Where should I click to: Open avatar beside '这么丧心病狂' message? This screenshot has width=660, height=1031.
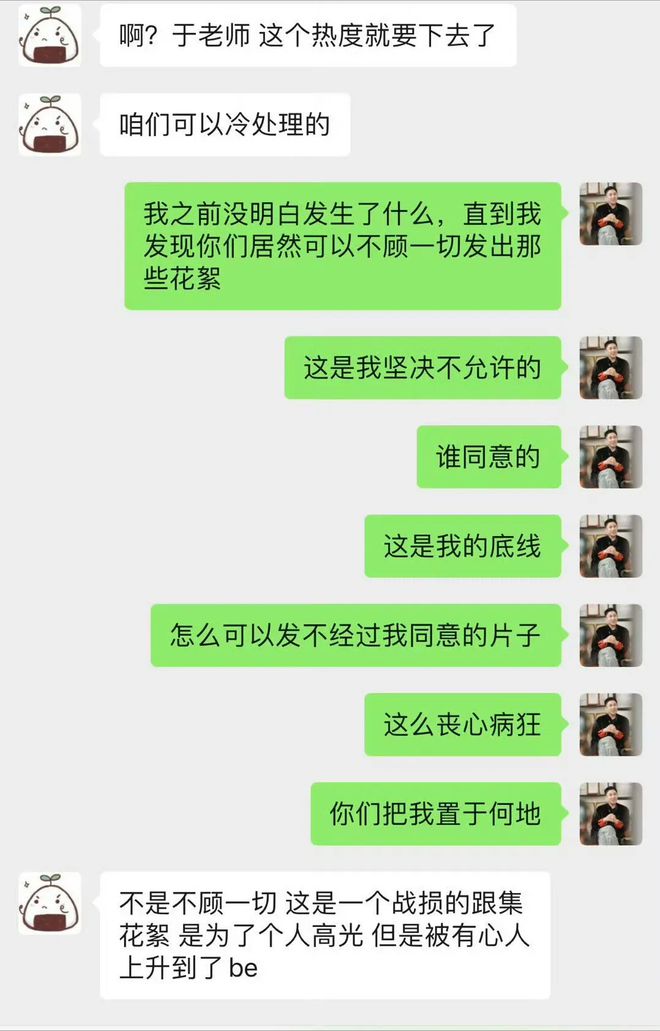point(611,724)
